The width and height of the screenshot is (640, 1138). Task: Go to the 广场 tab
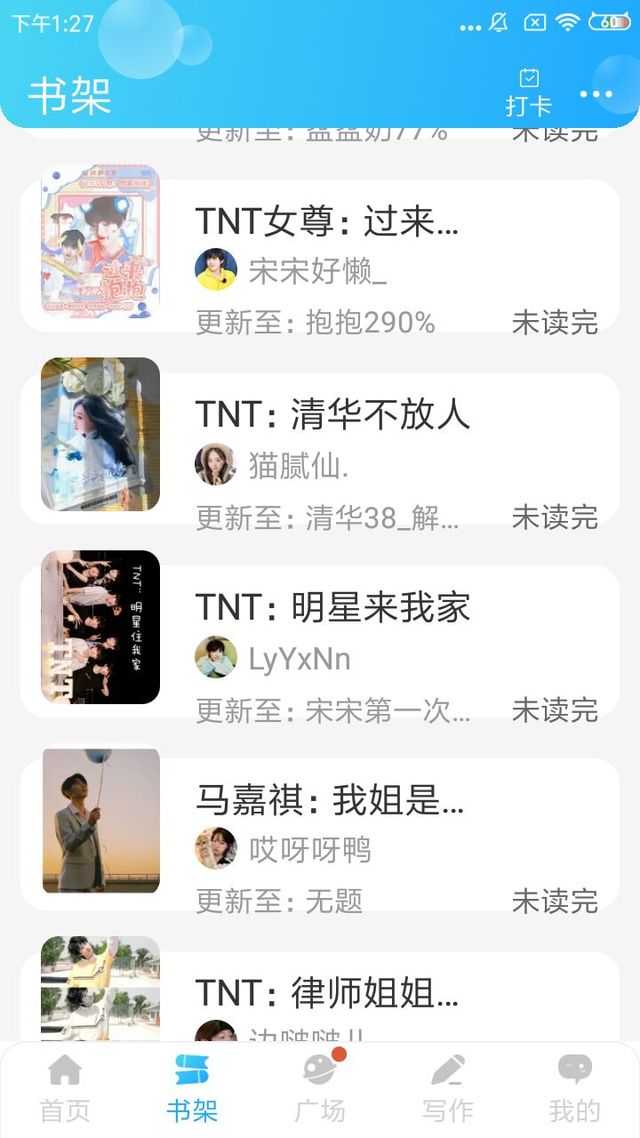click(320, 1089)
